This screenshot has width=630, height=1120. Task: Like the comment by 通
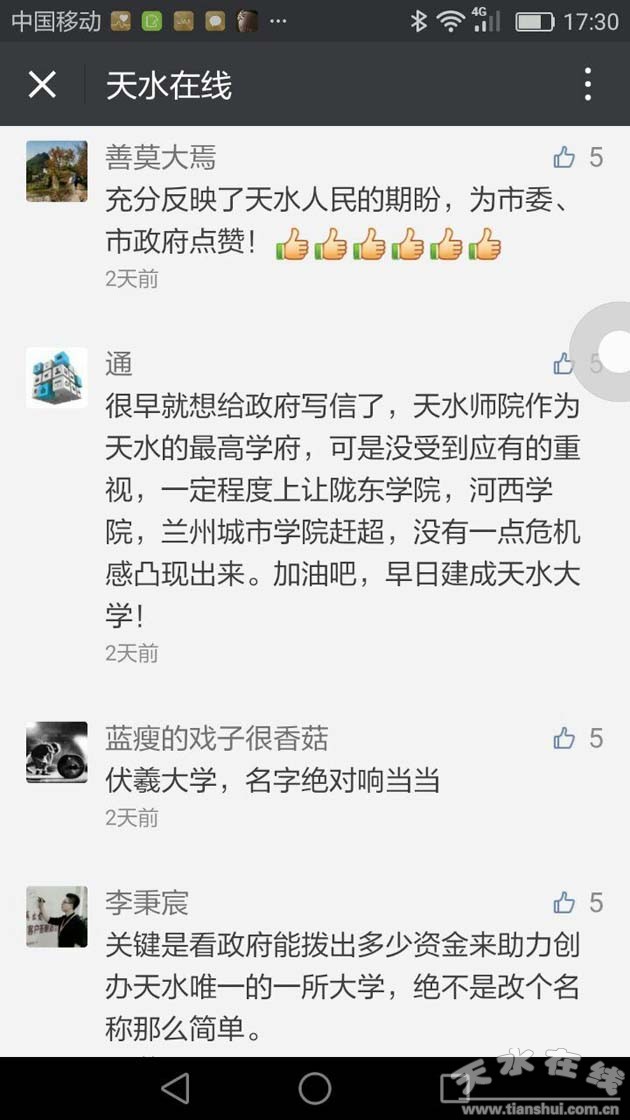565,363
